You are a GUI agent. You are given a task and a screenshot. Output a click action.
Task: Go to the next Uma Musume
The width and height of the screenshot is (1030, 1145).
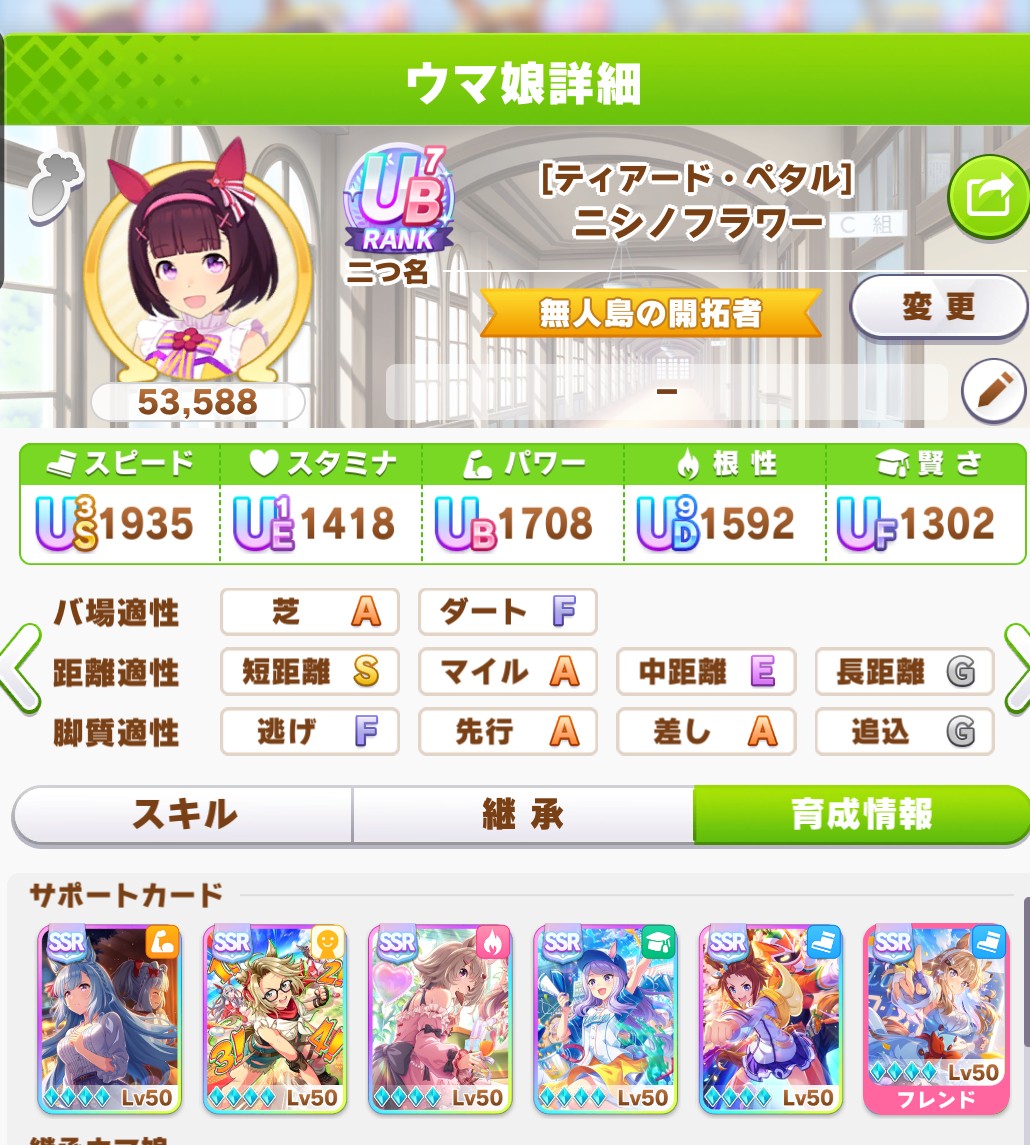click(x=1014, y=669)
